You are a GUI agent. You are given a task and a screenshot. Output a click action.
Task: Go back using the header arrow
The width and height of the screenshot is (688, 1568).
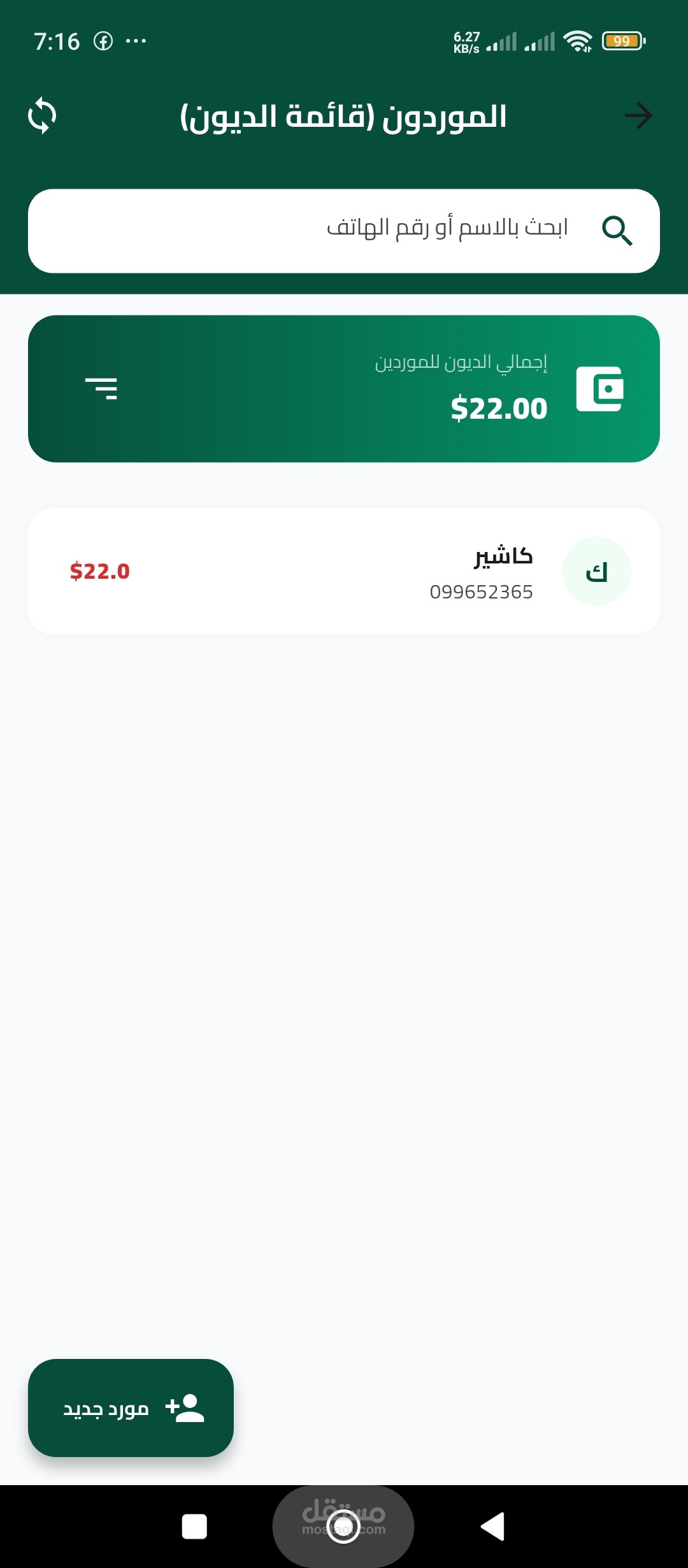coord(638,116)
